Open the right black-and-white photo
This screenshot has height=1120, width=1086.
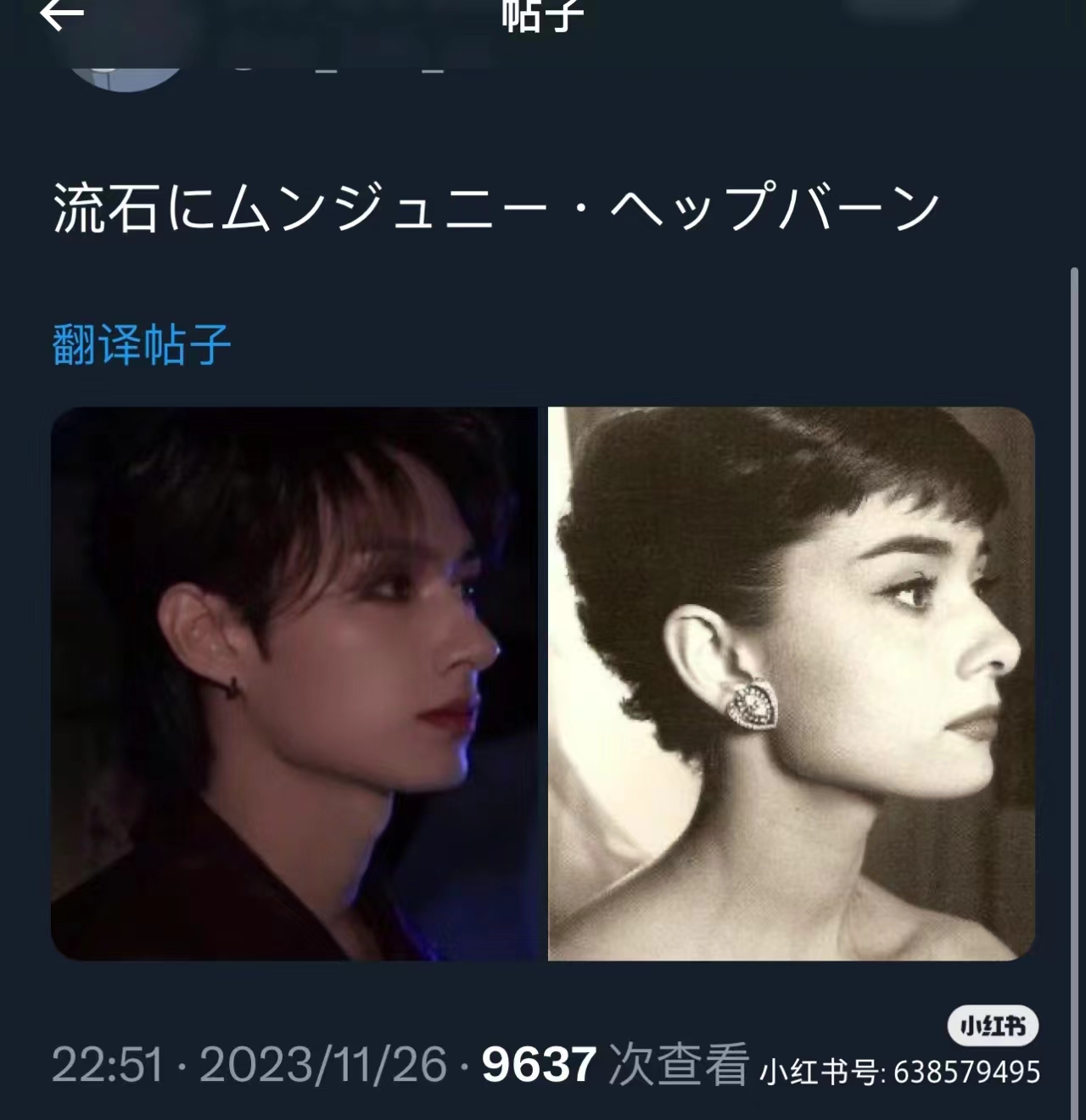[x=791, y=684]
